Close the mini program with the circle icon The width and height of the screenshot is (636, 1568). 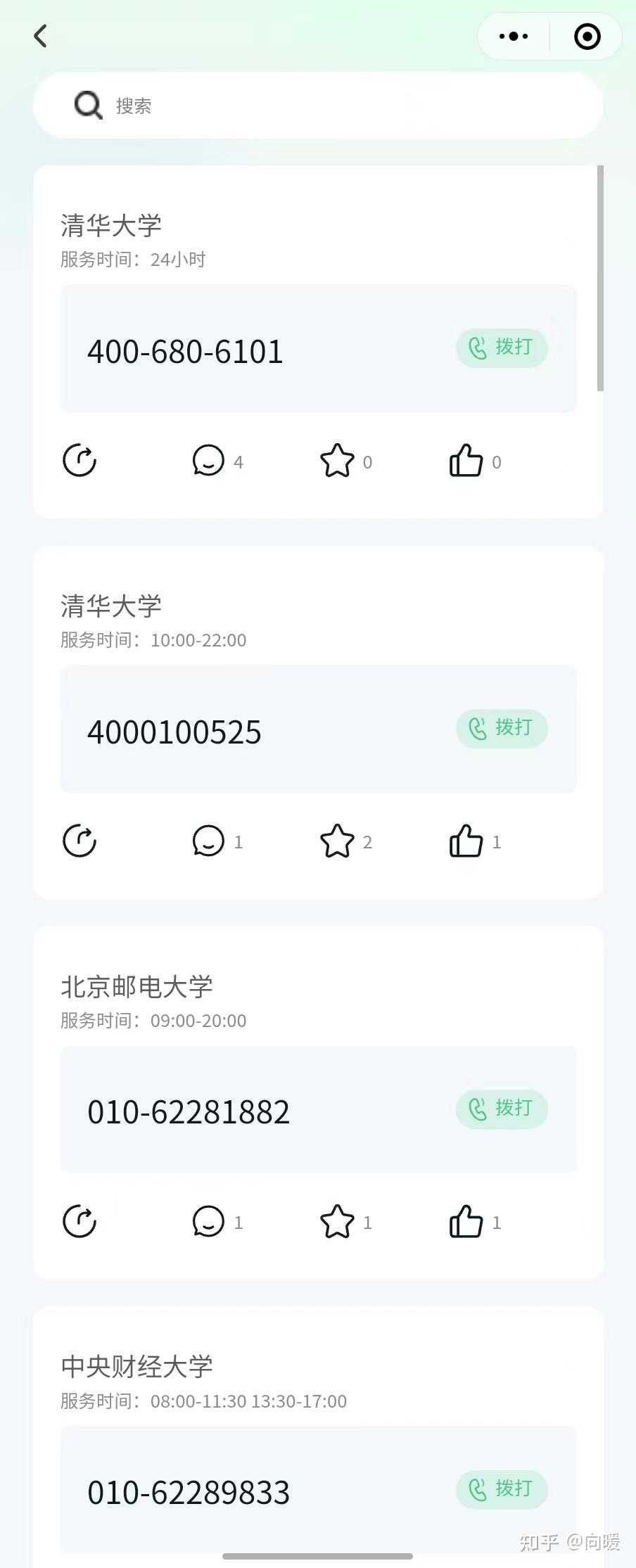tap(587, 36)
